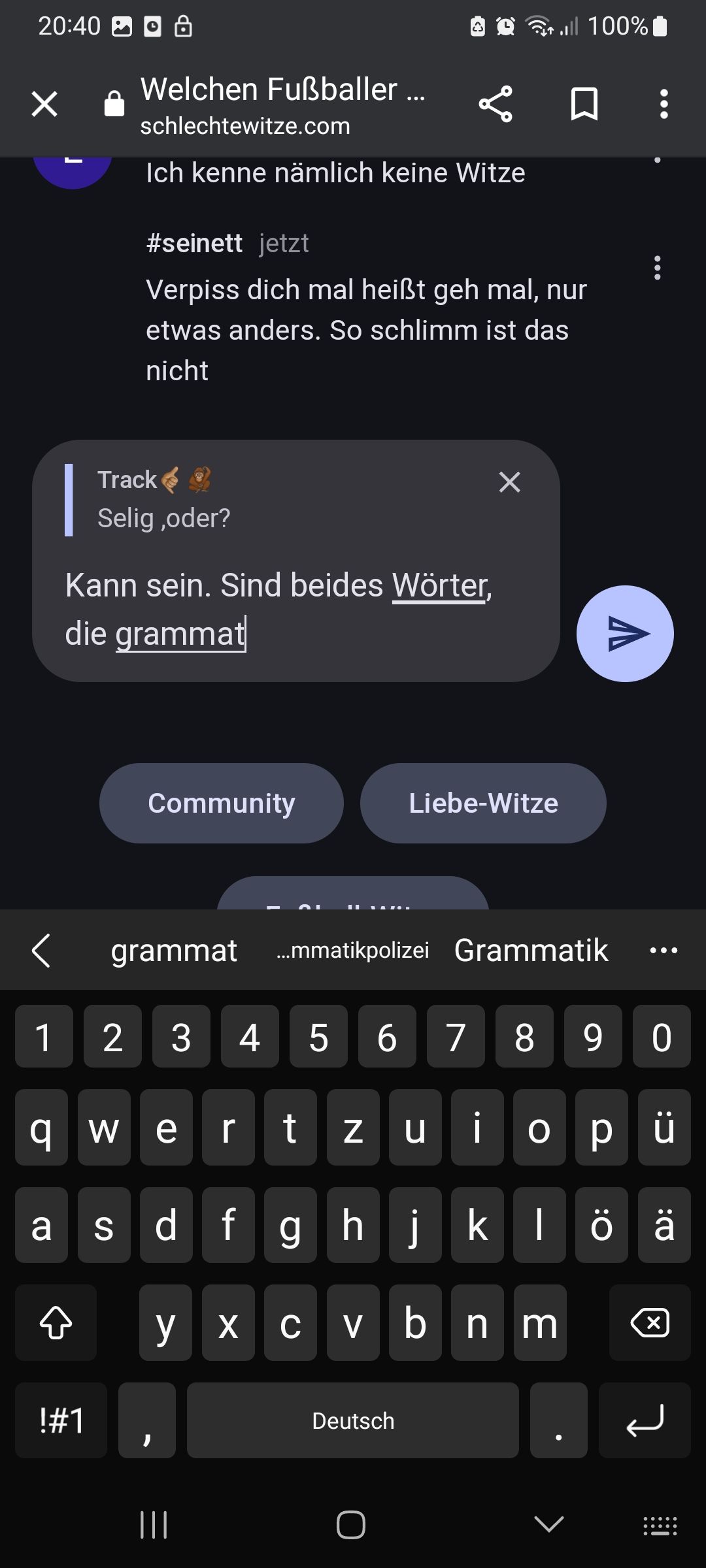Viewport: 706px width, 1568px height.
Task: Go back in the keyboard toolbar
Action: 41,950
